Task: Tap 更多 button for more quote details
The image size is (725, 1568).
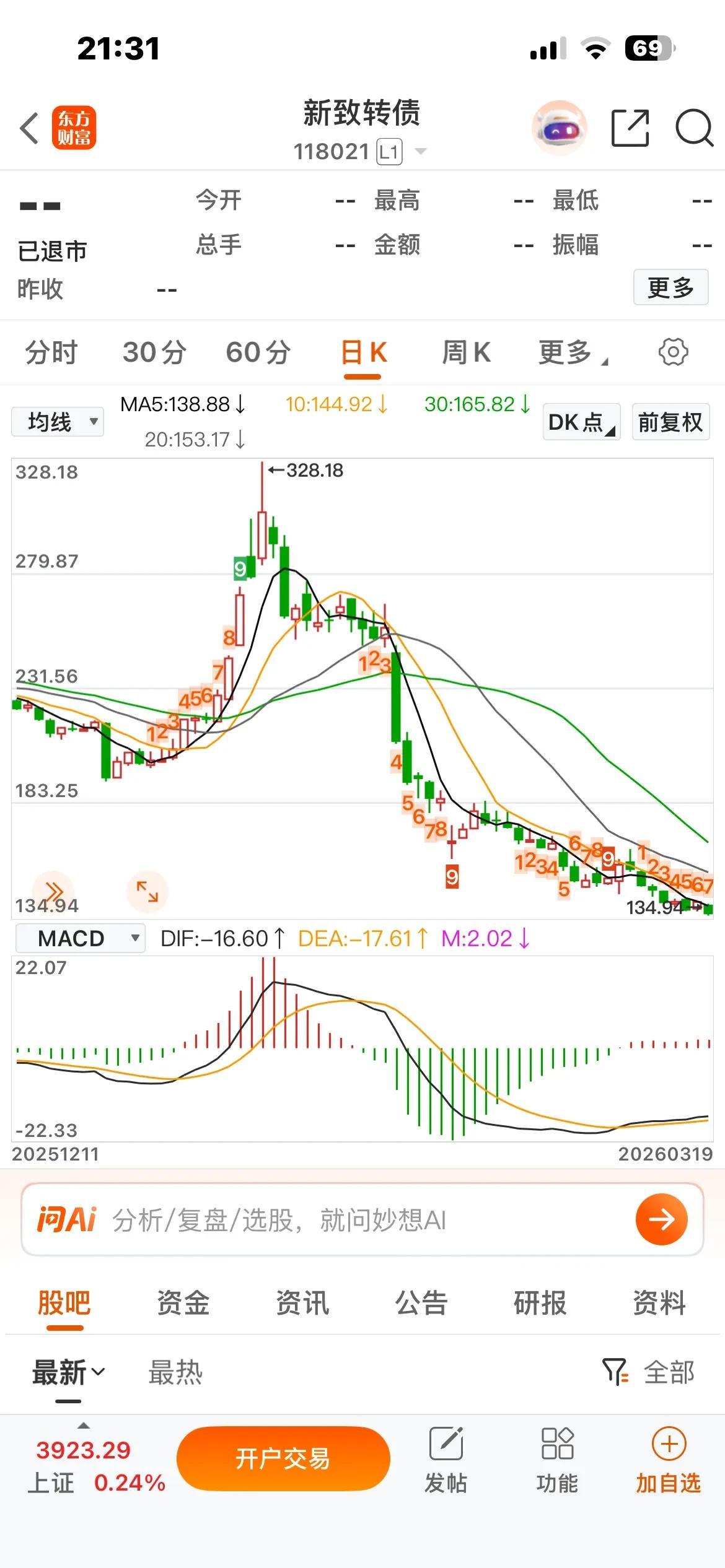Action: [x=670, y=287]
